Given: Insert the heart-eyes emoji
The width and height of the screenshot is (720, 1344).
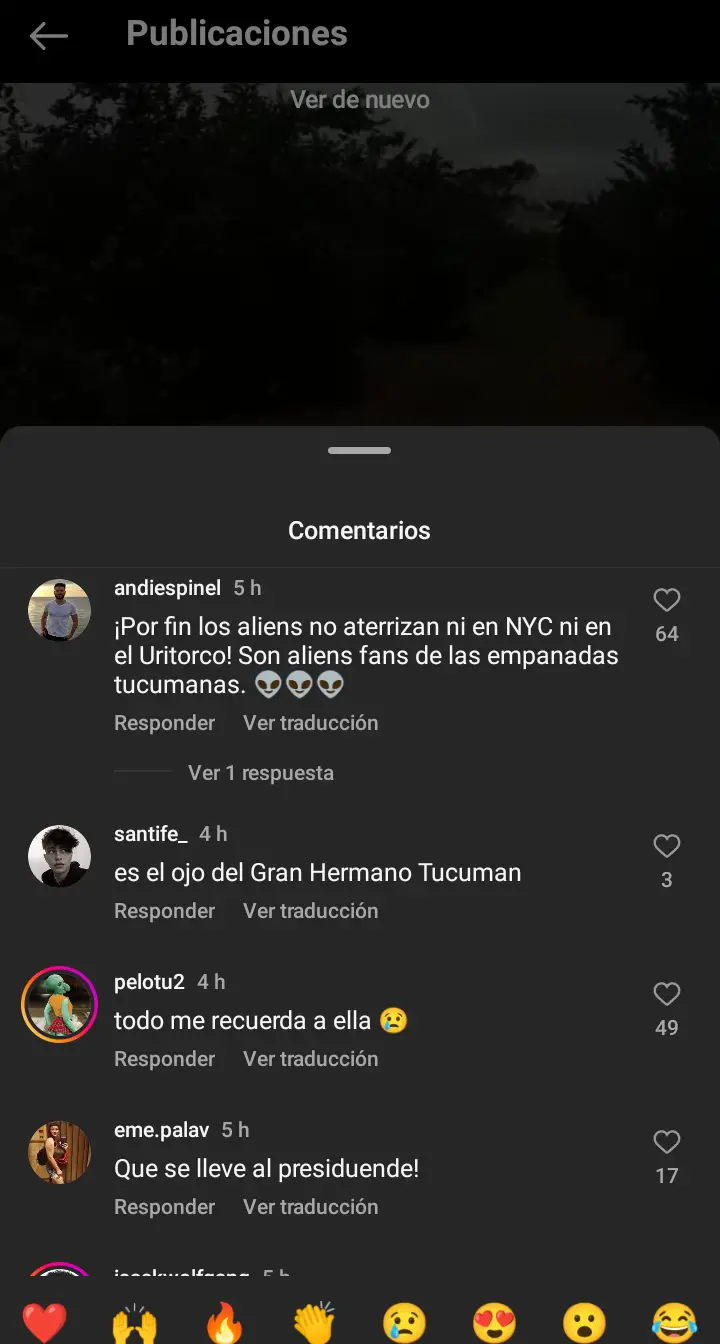Looking at the screenshot, I should click(494, 1322).
